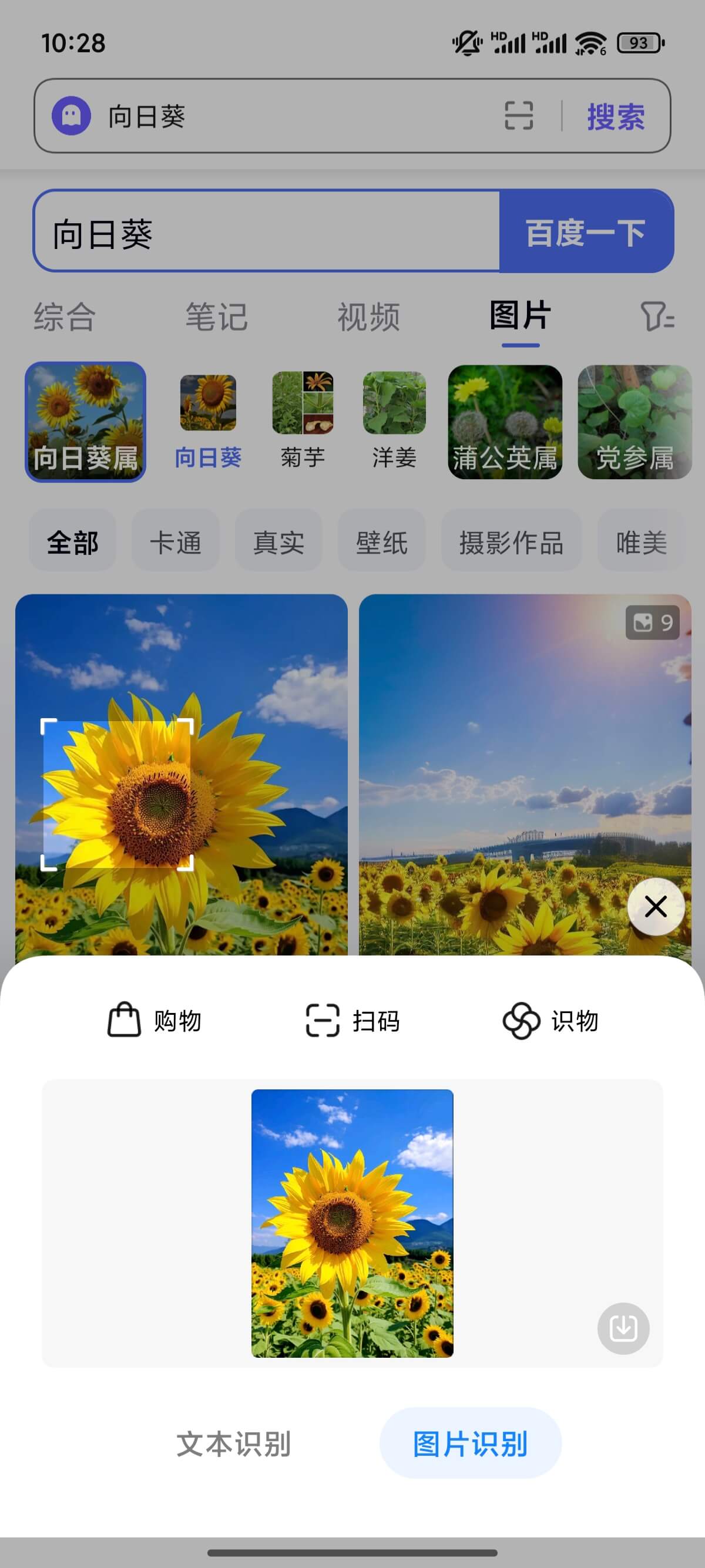Select the 摄影作品 filter chip
Image resolution: width=705 pixels, height=1568 pixels.
coord(511,540)
